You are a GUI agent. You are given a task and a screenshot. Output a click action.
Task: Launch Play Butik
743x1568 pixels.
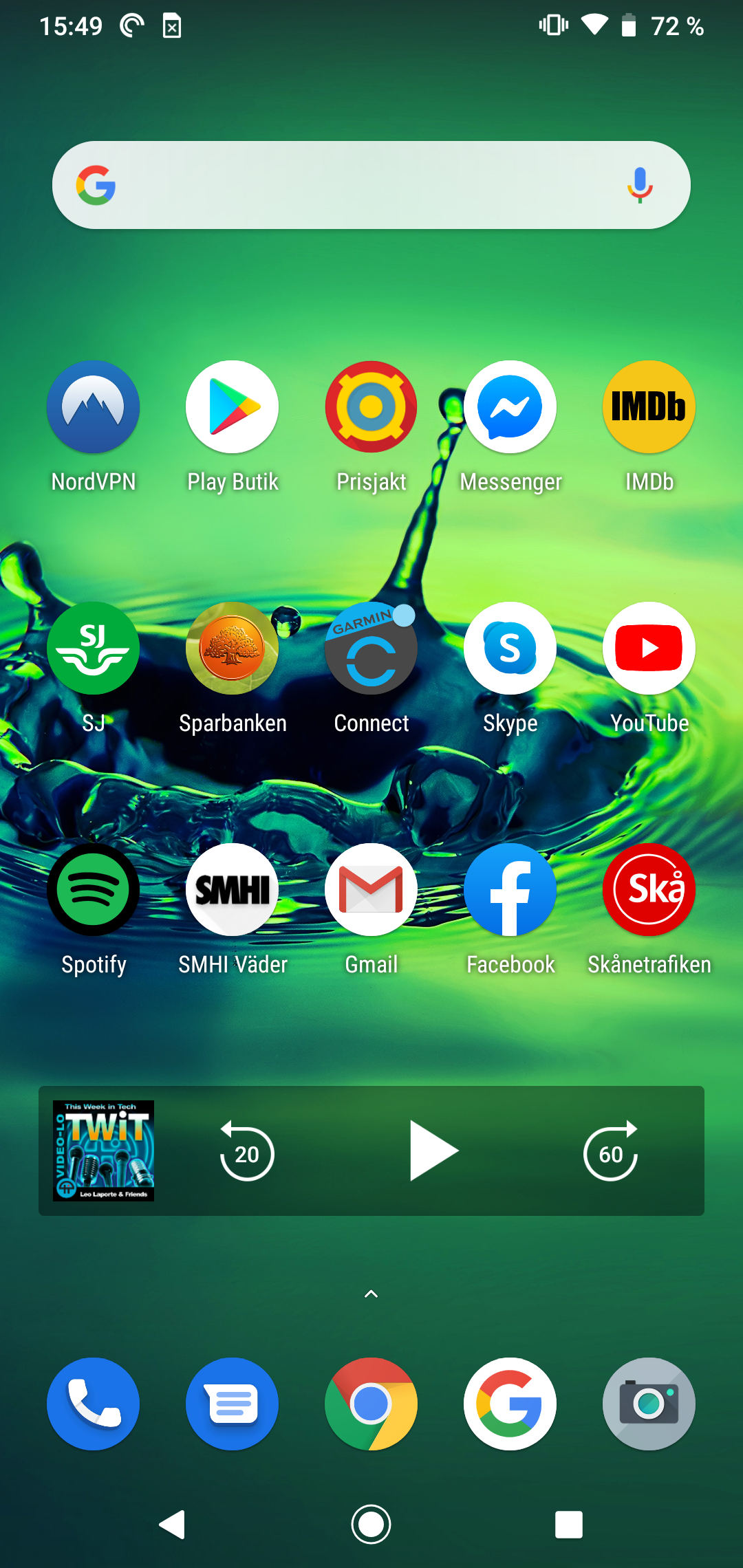233,407
